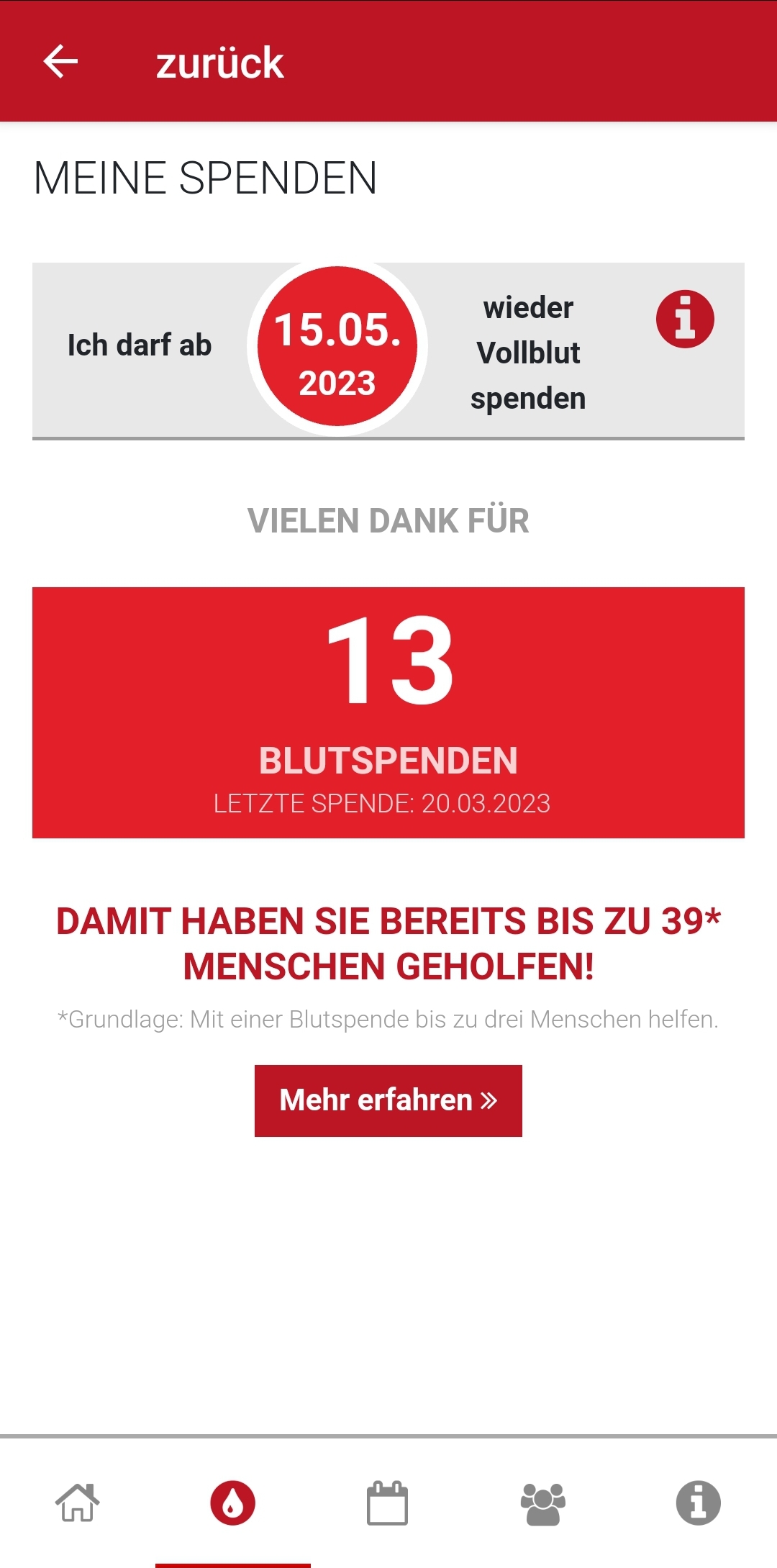Switch to the group community tab

[542, 1503]
